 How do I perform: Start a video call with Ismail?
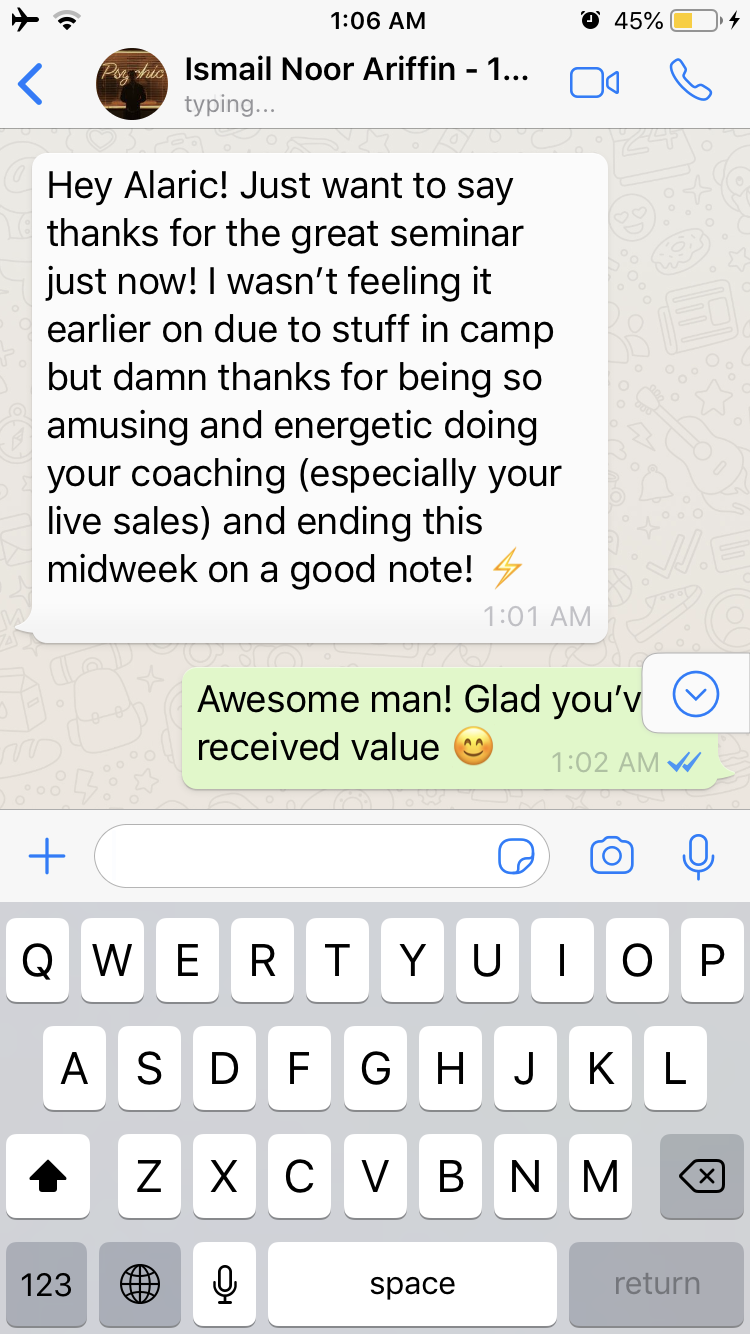594,83
